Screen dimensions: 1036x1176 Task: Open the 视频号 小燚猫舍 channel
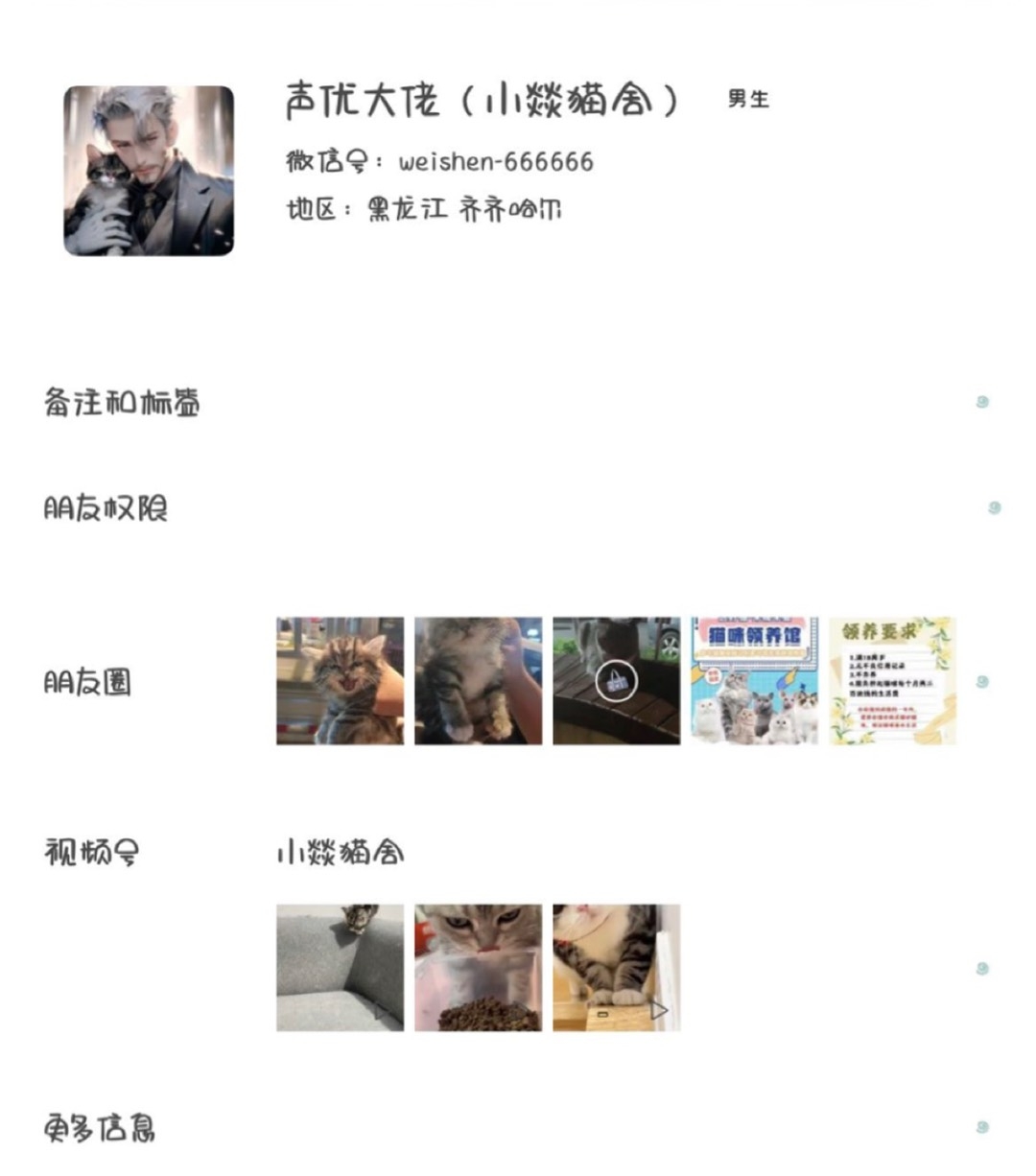click(341, 853)
